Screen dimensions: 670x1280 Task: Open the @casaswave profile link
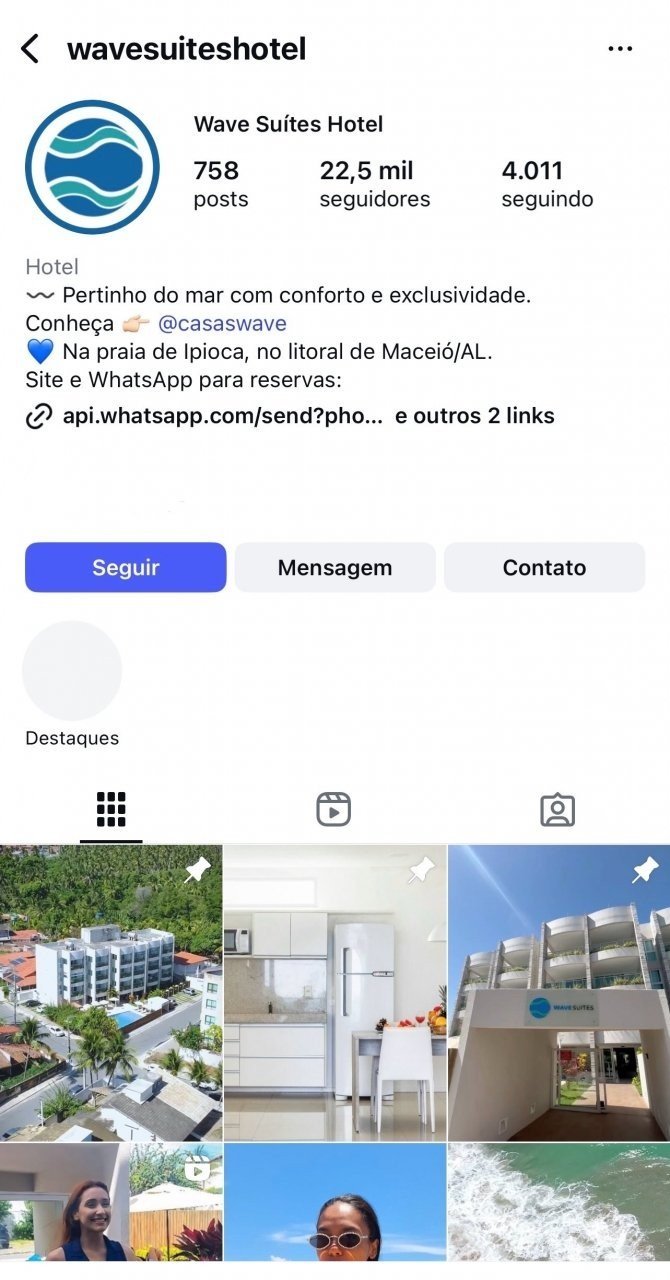pyautogui.click(x=222, y=323)
